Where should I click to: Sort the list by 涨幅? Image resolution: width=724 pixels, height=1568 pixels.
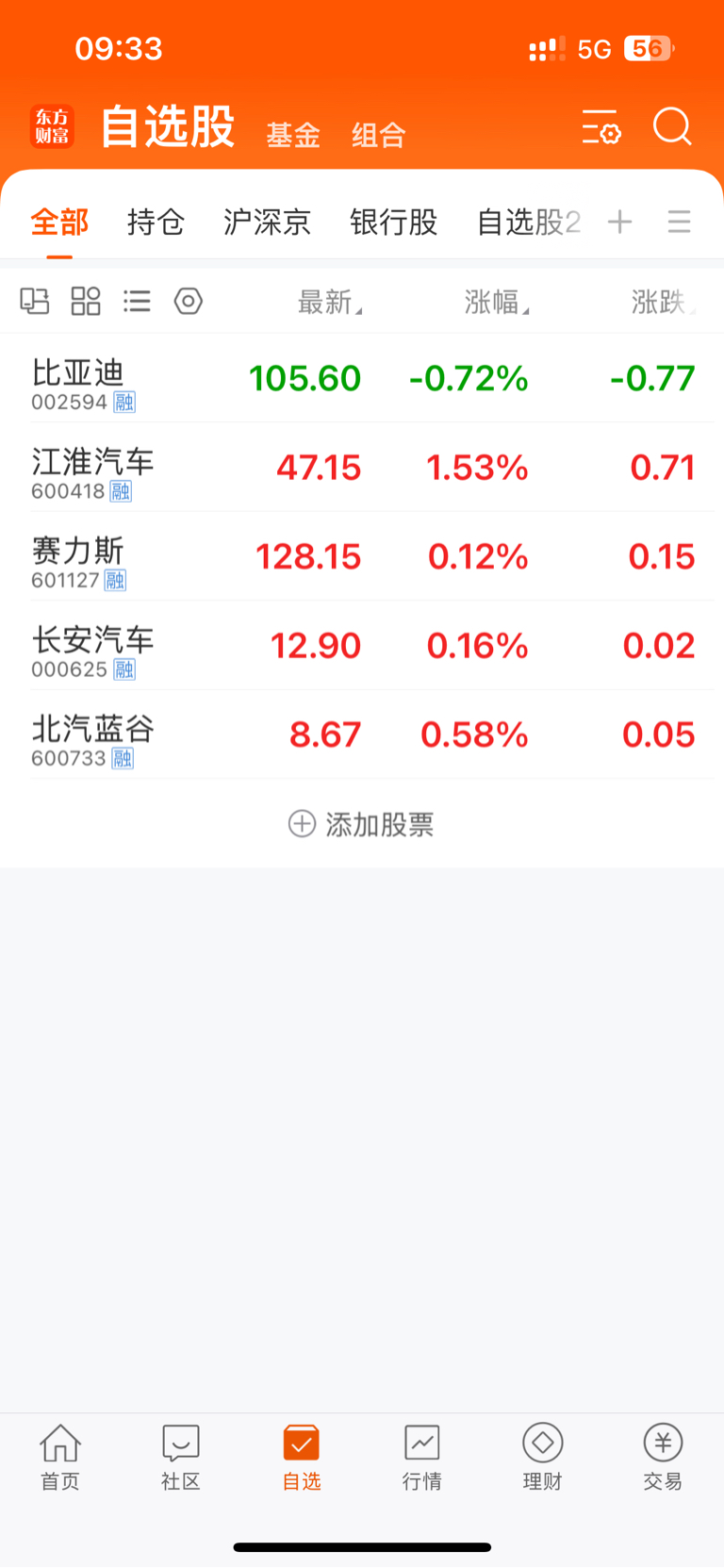coord(497,302)
